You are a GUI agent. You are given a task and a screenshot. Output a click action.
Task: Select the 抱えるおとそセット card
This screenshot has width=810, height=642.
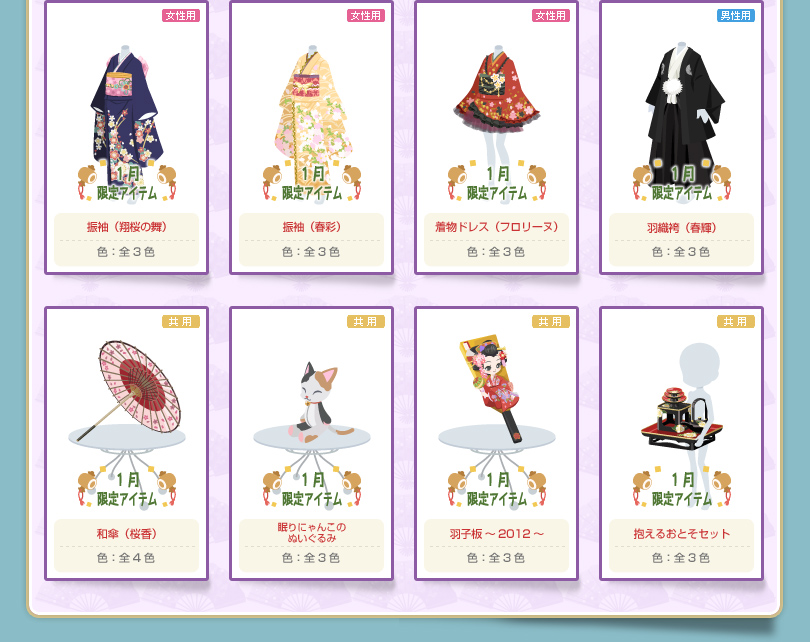point(681,443)
